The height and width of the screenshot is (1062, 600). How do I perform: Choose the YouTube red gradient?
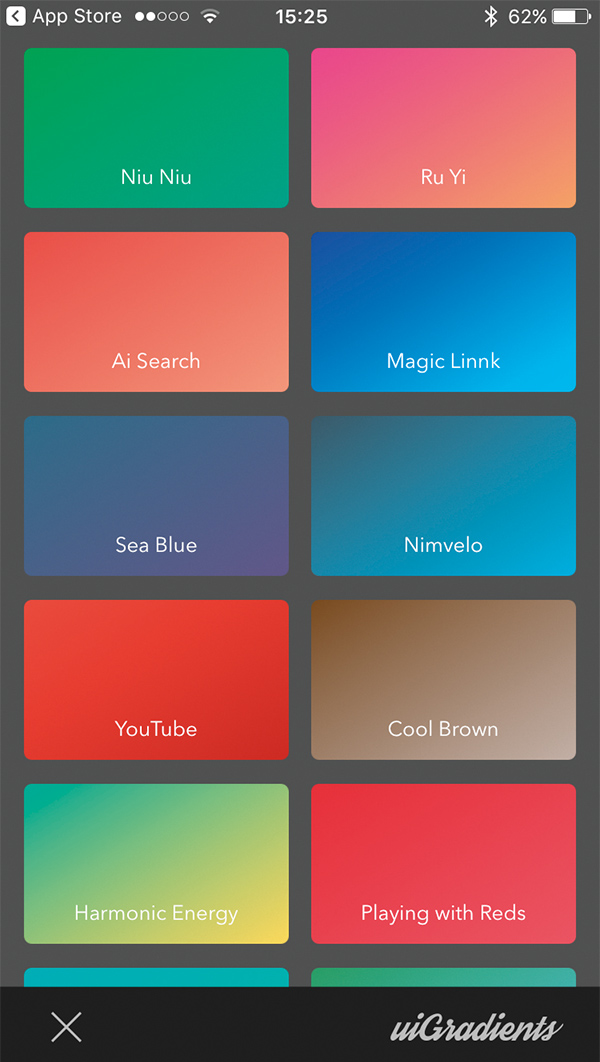click(x=156, y=680)
